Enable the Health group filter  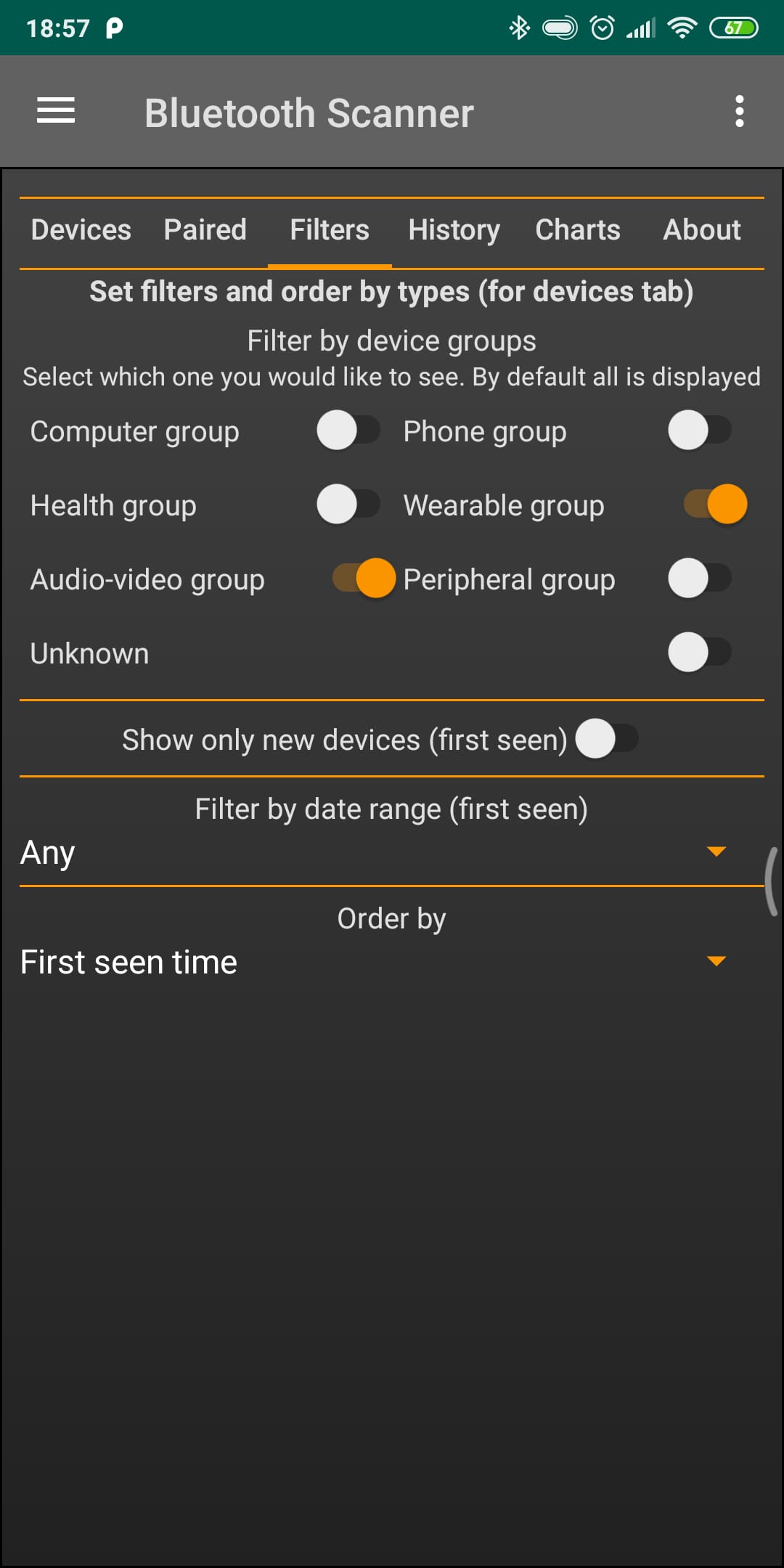point(348,505)
